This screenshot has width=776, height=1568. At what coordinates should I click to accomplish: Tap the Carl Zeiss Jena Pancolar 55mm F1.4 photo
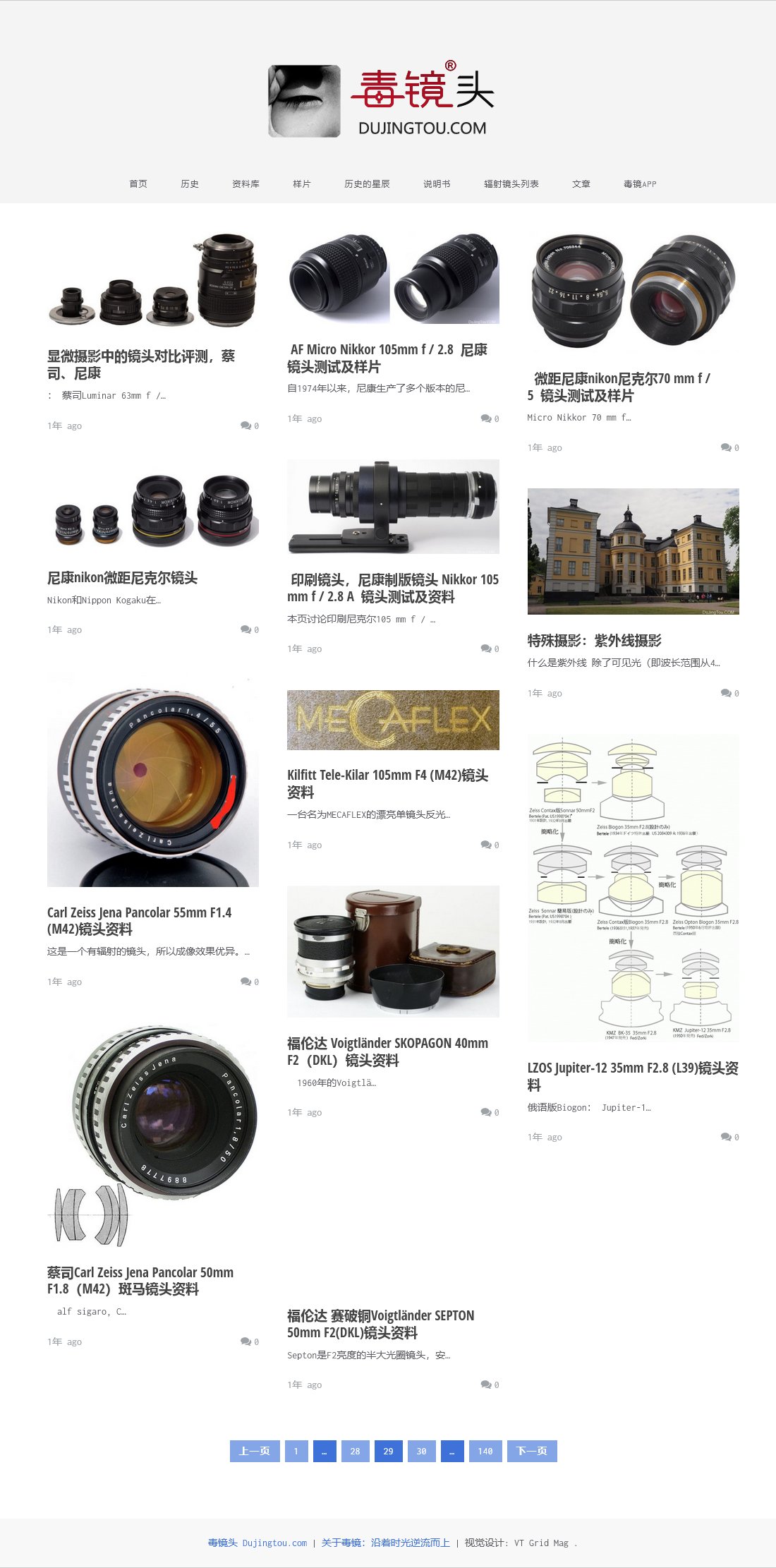point(153,779)
